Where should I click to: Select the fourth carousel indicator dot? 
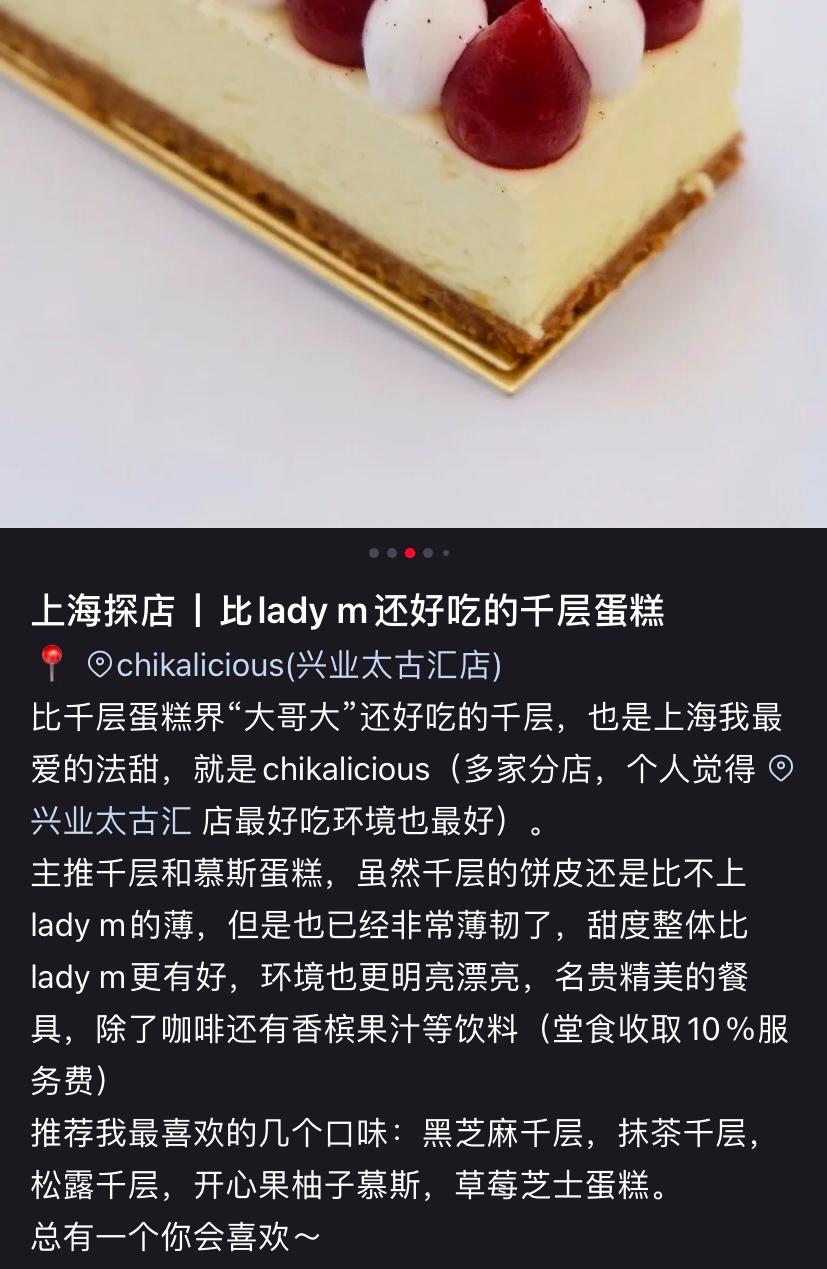point(428,552)
